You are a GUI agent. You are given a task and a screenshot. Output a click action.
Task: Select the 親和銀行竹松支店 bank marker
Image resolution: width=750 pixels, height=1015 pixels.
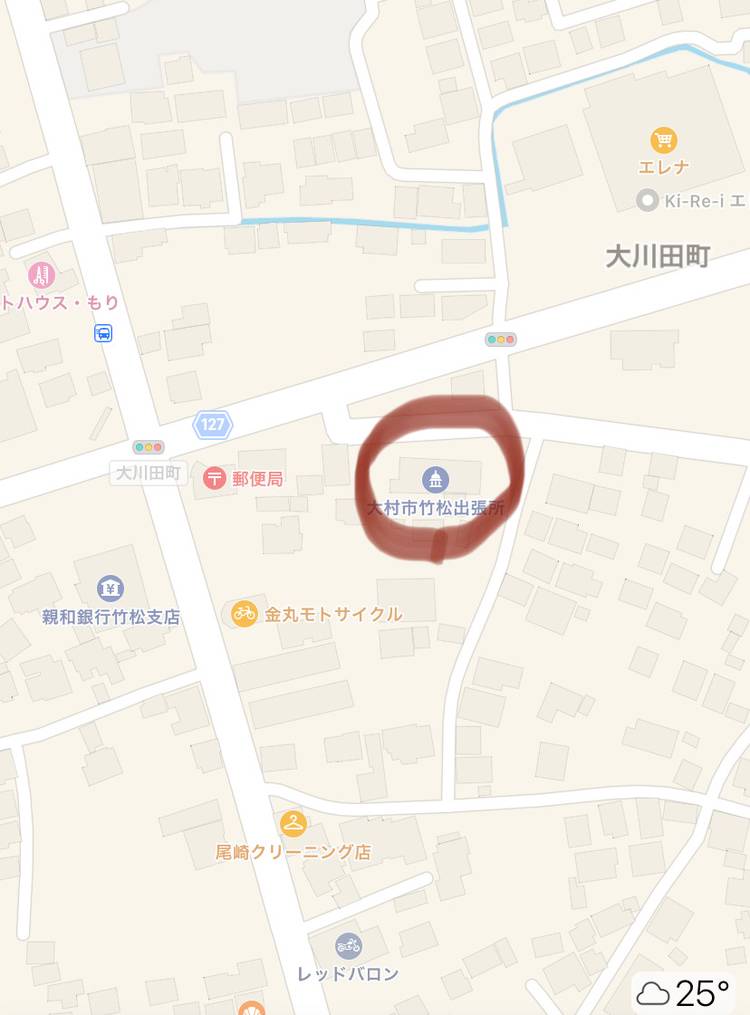point(110,589)
